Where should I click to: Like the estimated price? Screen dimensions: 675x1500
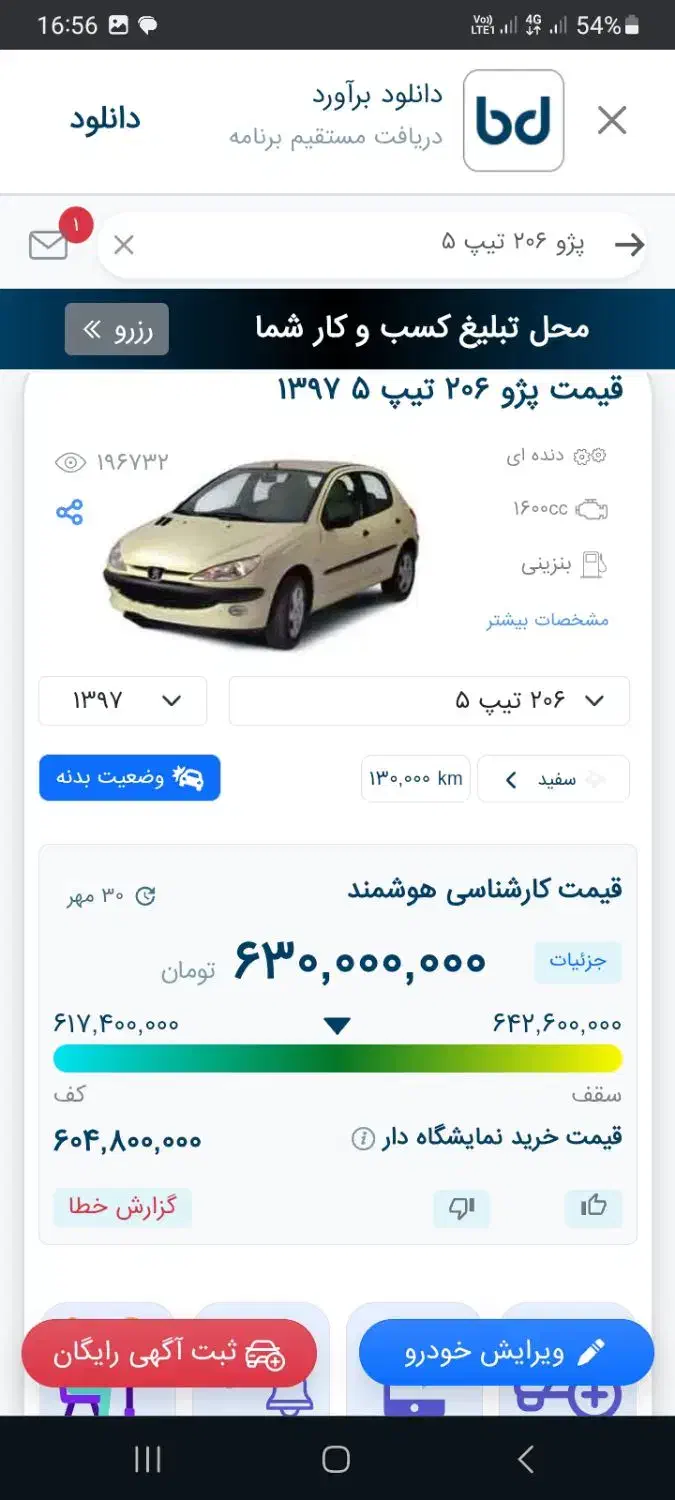pos(593,1207)
